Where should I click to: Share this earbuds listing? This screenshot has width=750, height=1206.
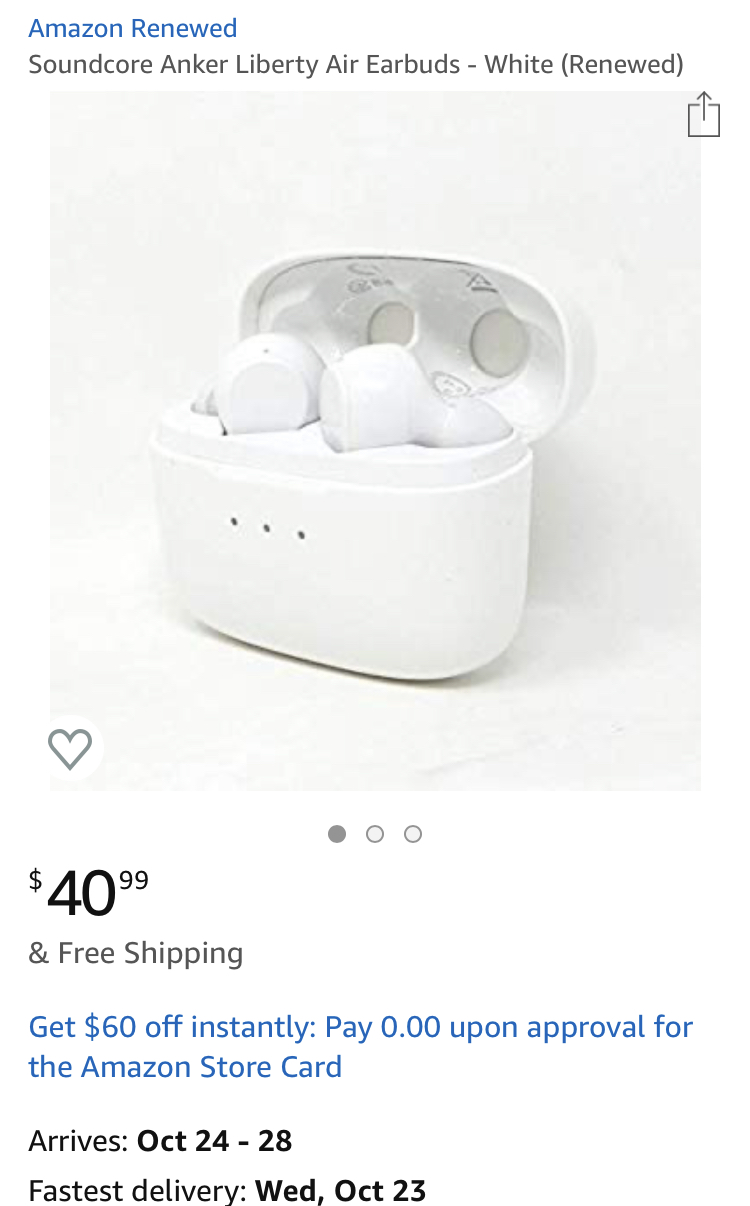pos(703,114)
